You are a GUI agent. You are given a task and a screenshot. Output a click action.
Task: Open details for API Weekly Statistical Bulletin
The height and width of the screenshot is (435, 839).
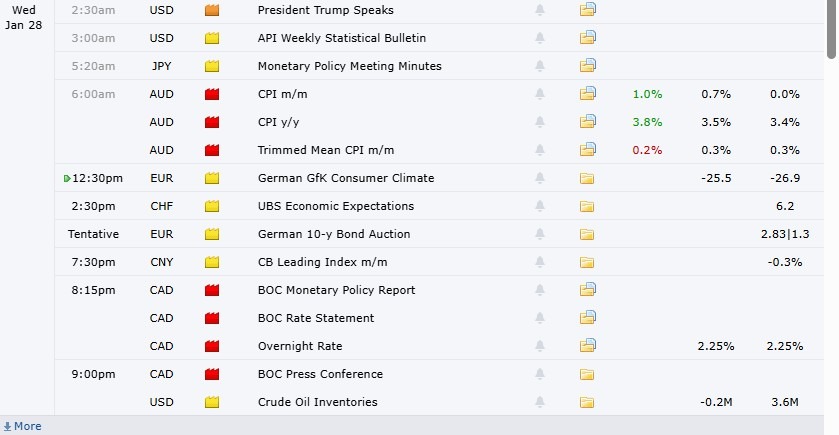click(587, 38)
